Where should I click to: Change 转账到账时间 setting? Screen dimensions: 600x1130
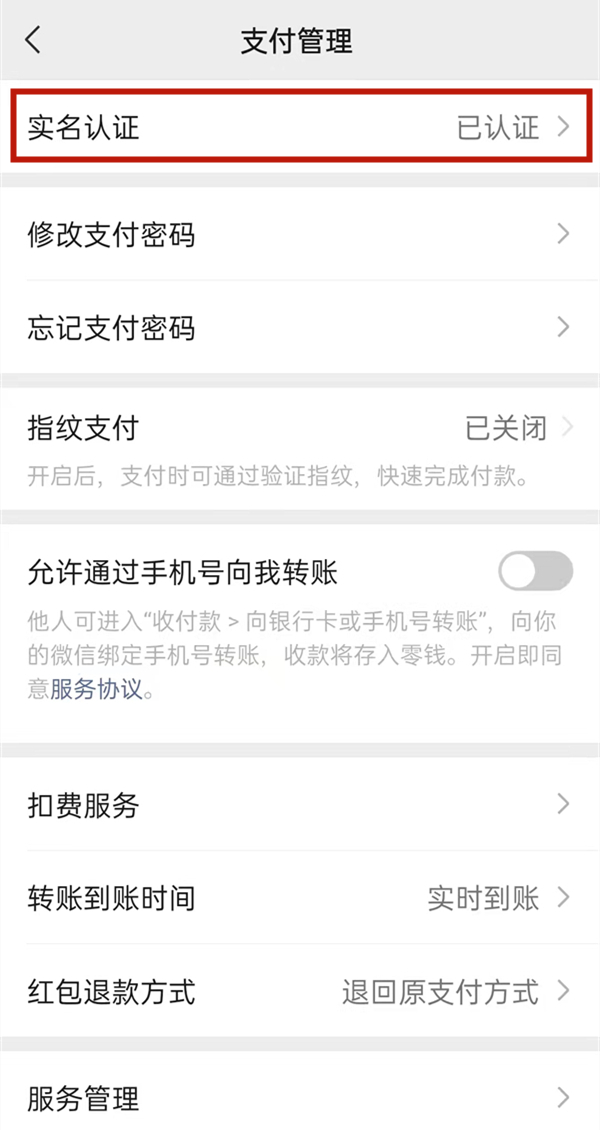[x=300, y=898]
